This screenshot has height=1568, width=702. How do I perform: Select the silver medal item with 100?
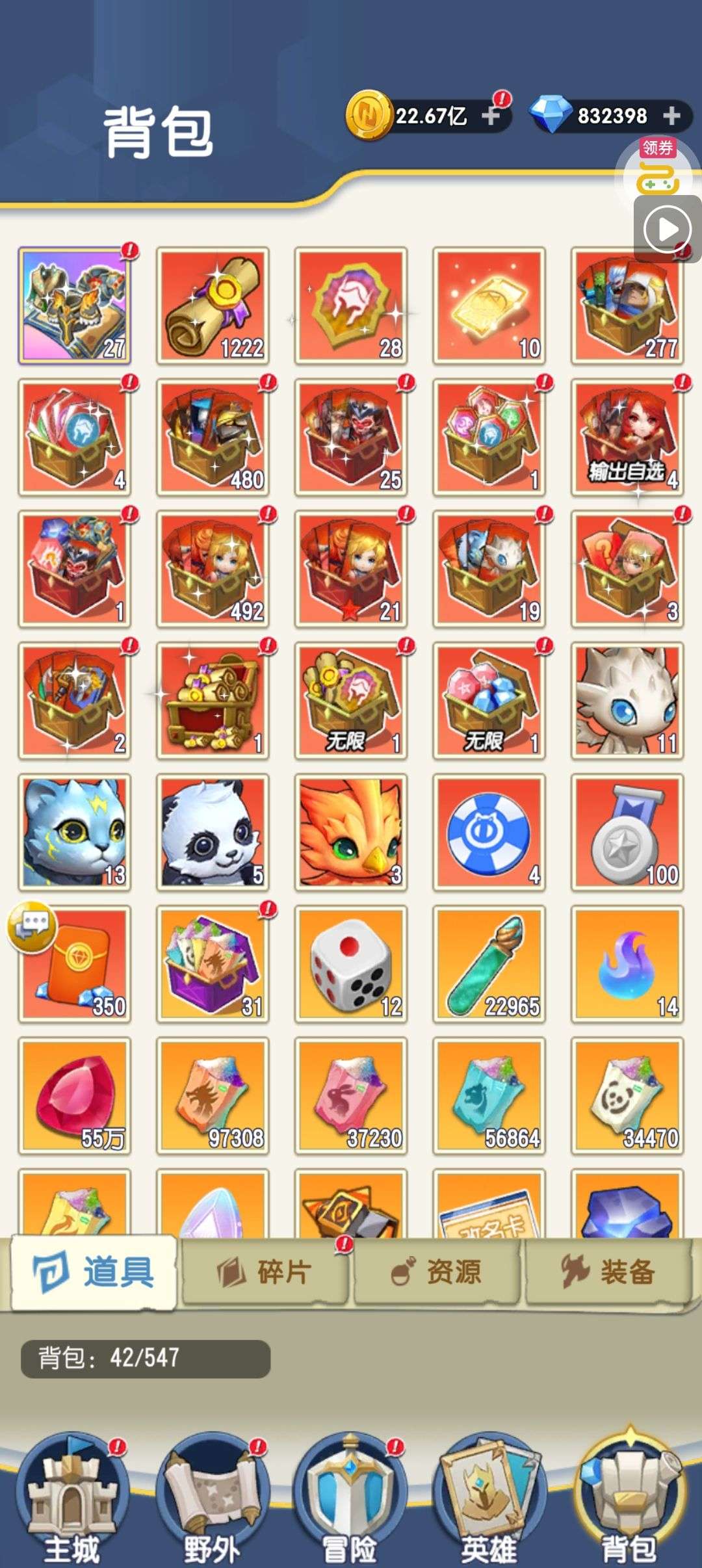pos(627,832)
